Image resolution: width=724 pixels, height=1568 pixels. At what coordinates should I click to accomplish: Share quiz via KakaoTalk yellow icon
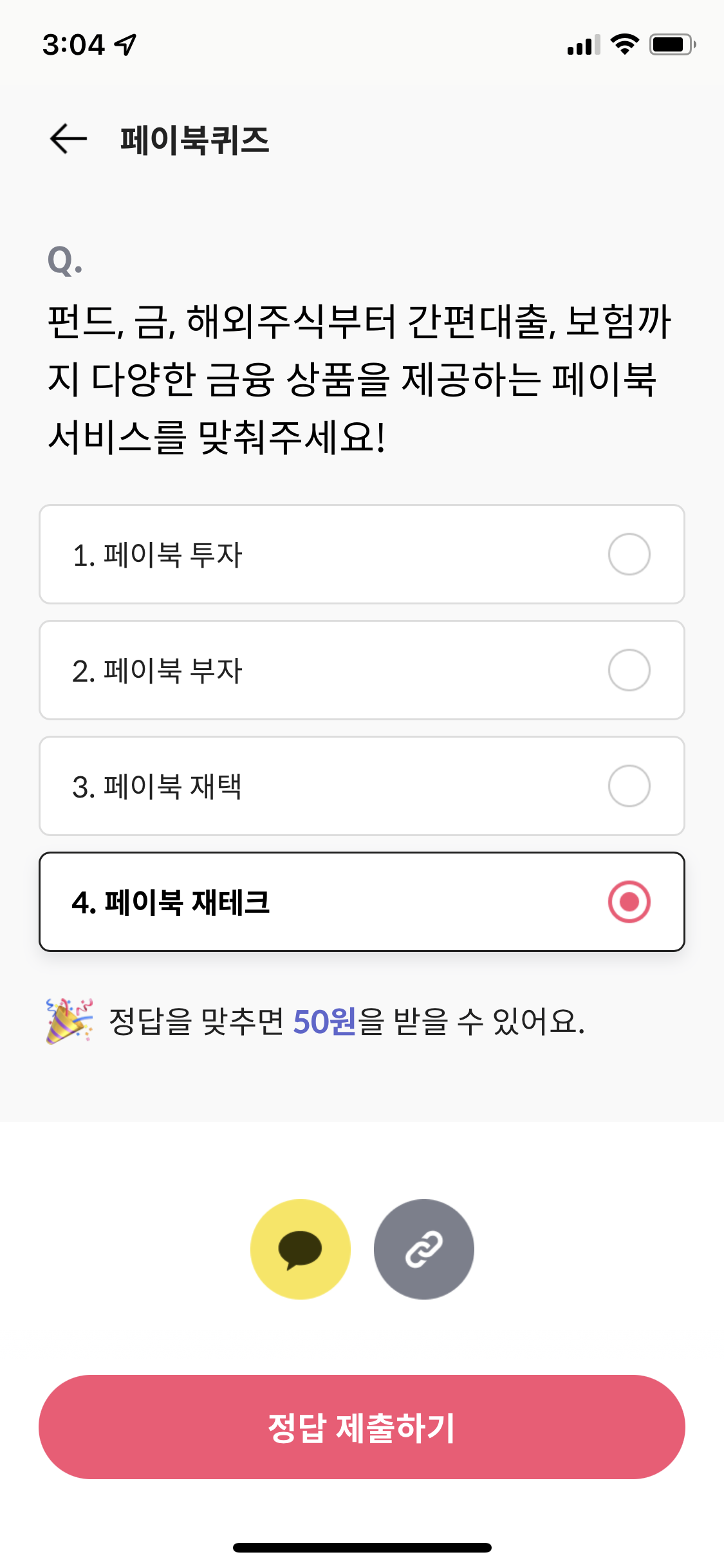301,1249
